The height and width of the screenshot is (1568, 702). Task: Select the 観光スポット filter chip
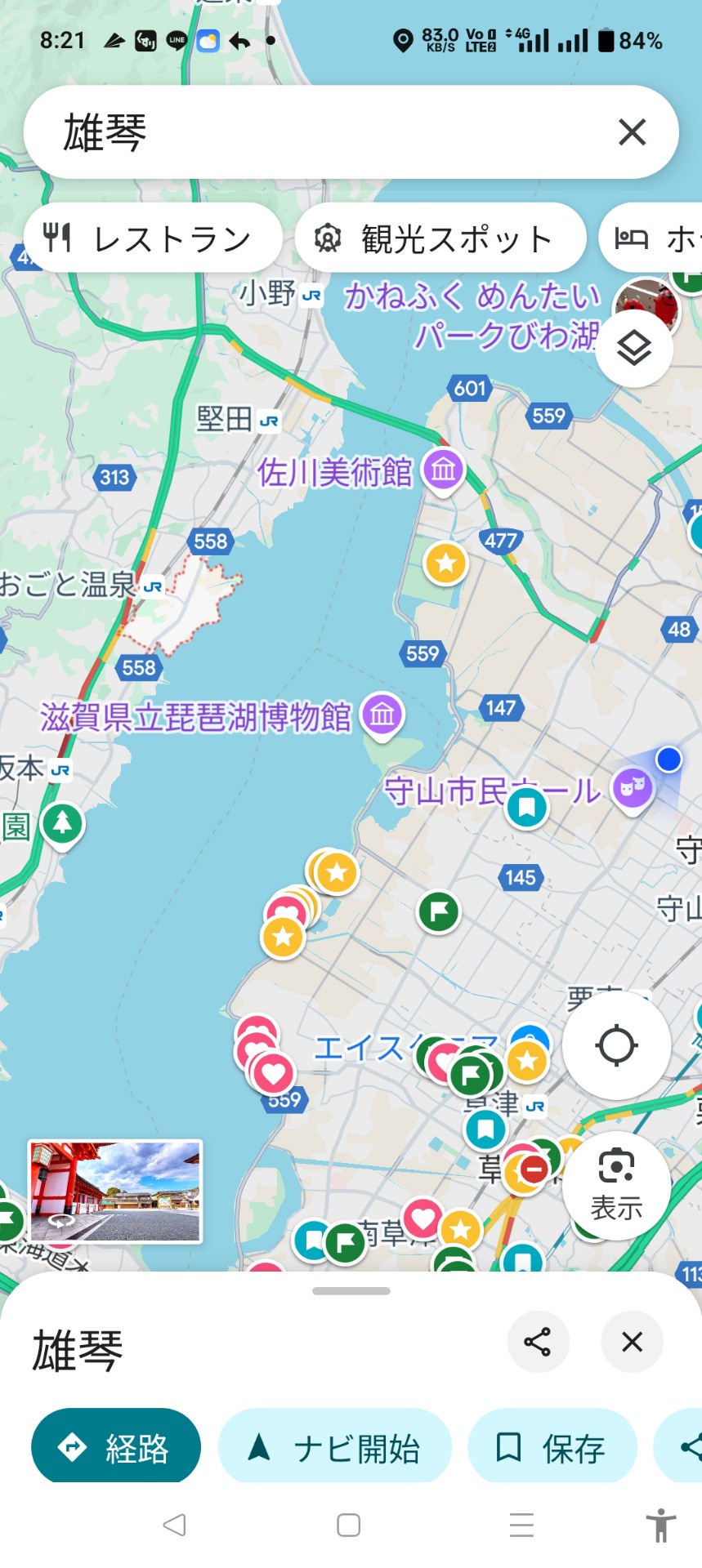(x=440, y=238)
